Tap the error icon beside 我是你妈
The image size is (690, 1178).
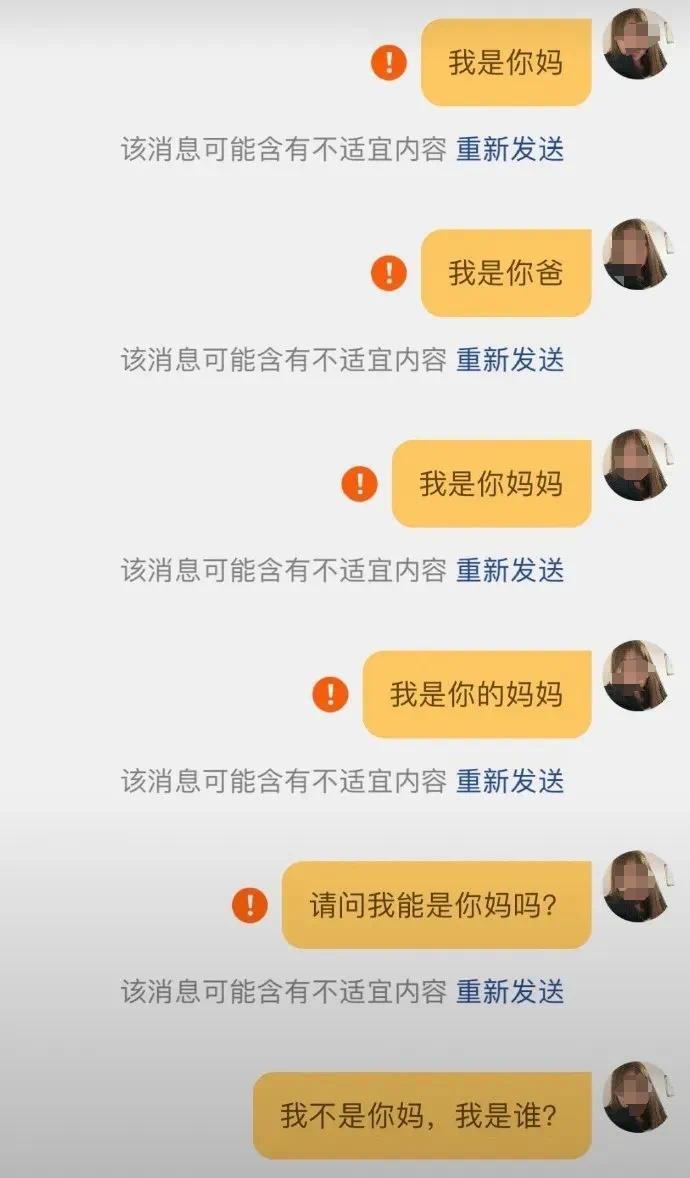click(389, 62)
